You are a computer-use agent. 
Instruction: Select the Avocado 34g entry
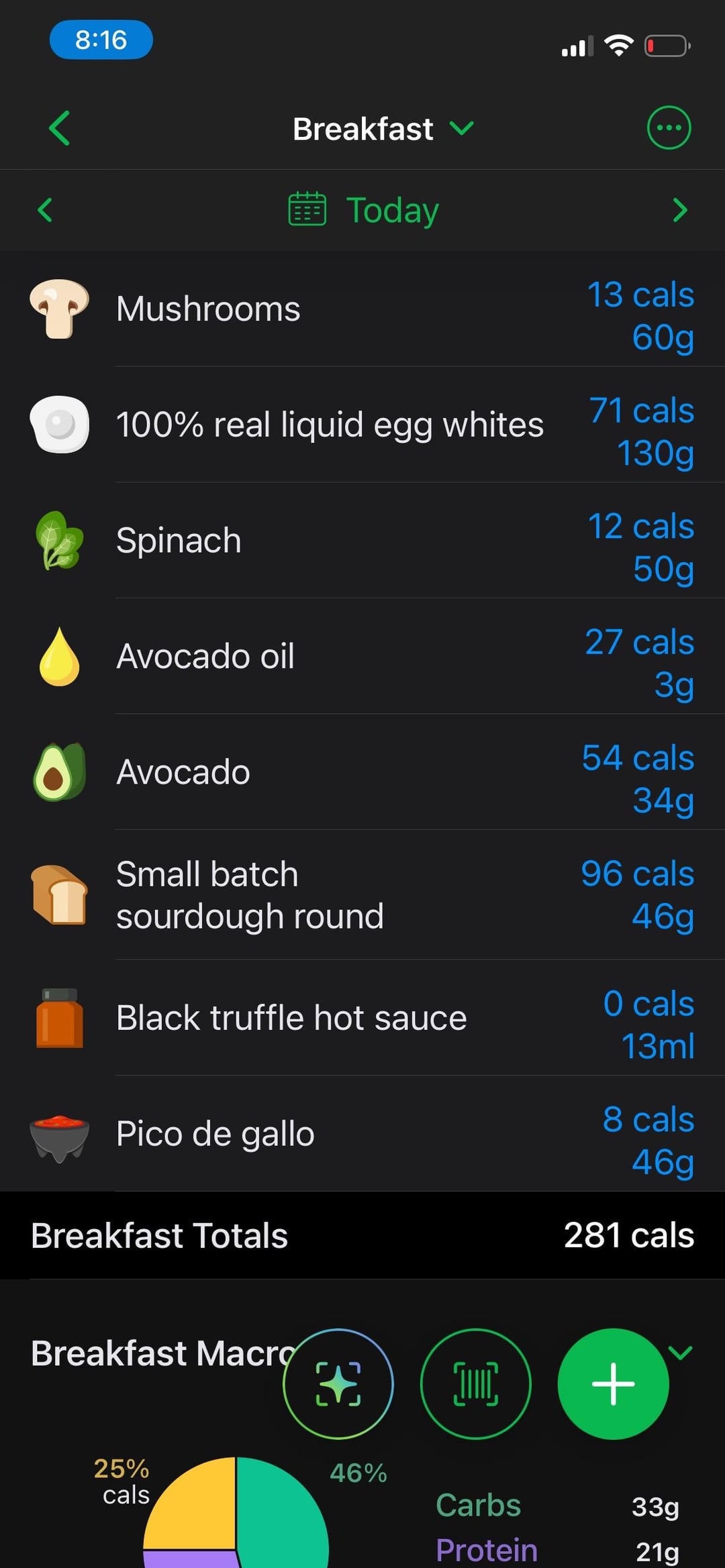point(362,772)
